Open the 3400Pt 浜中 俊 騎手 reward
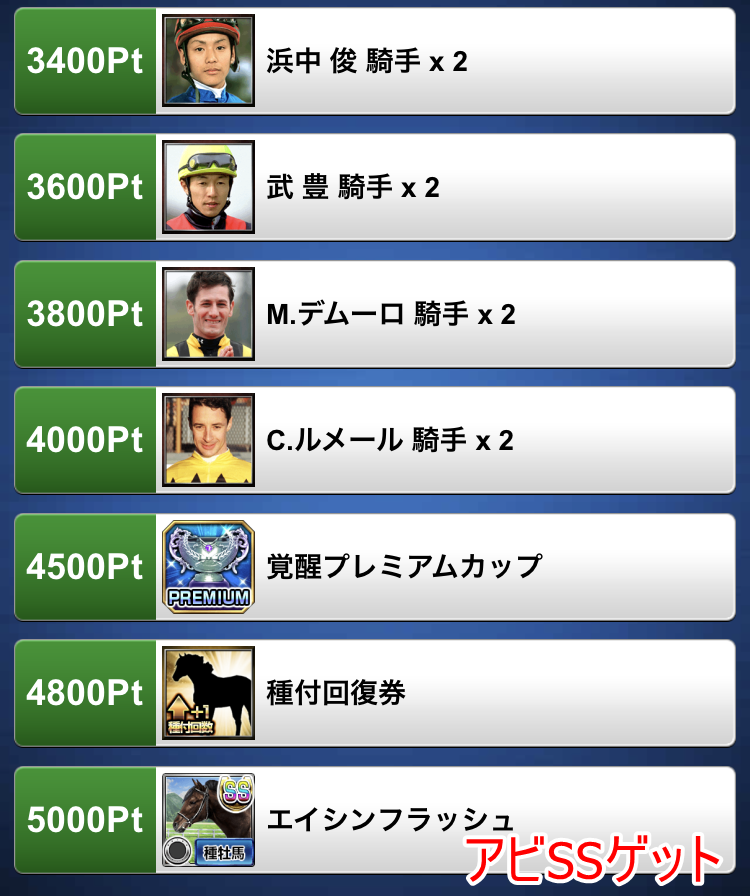 375,62
